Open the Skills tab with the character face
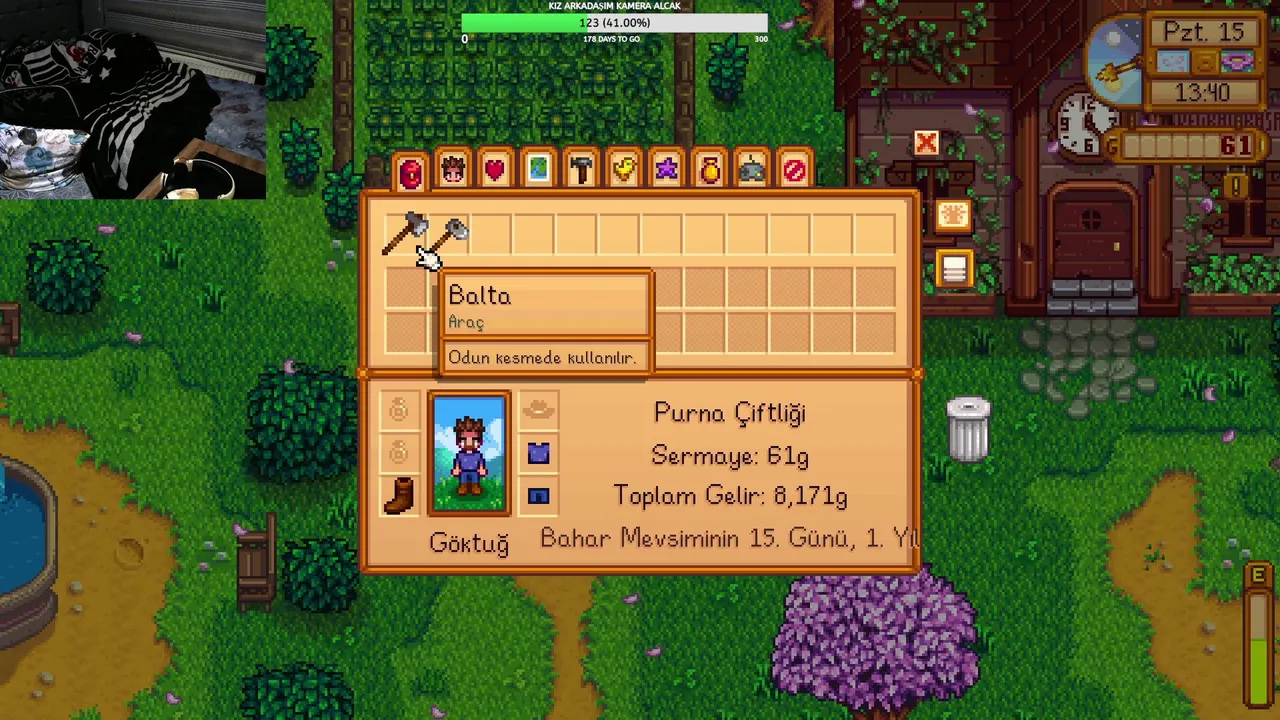 point(453,171)
